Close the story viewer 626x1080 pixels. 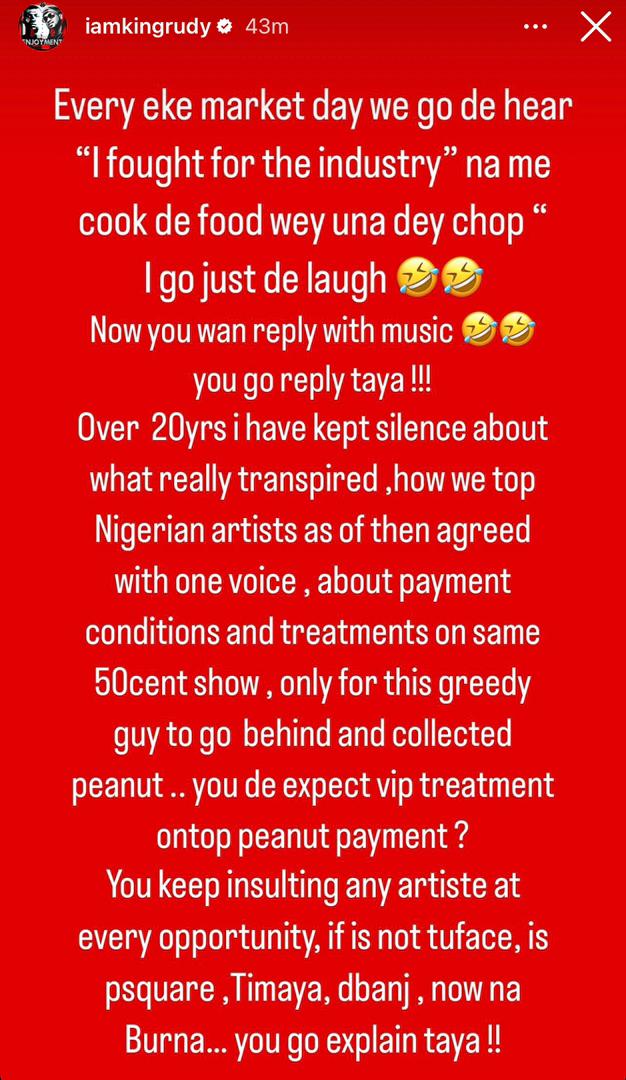click(x=595, y=28)
